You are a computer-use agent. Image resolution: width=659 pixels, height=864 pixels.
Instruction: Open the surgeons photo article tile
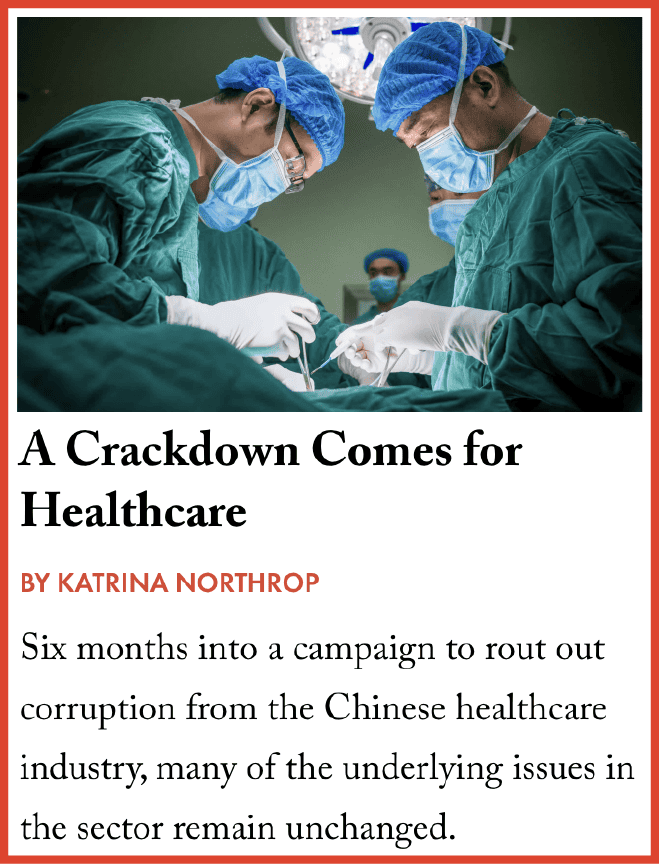coord(329,214)
